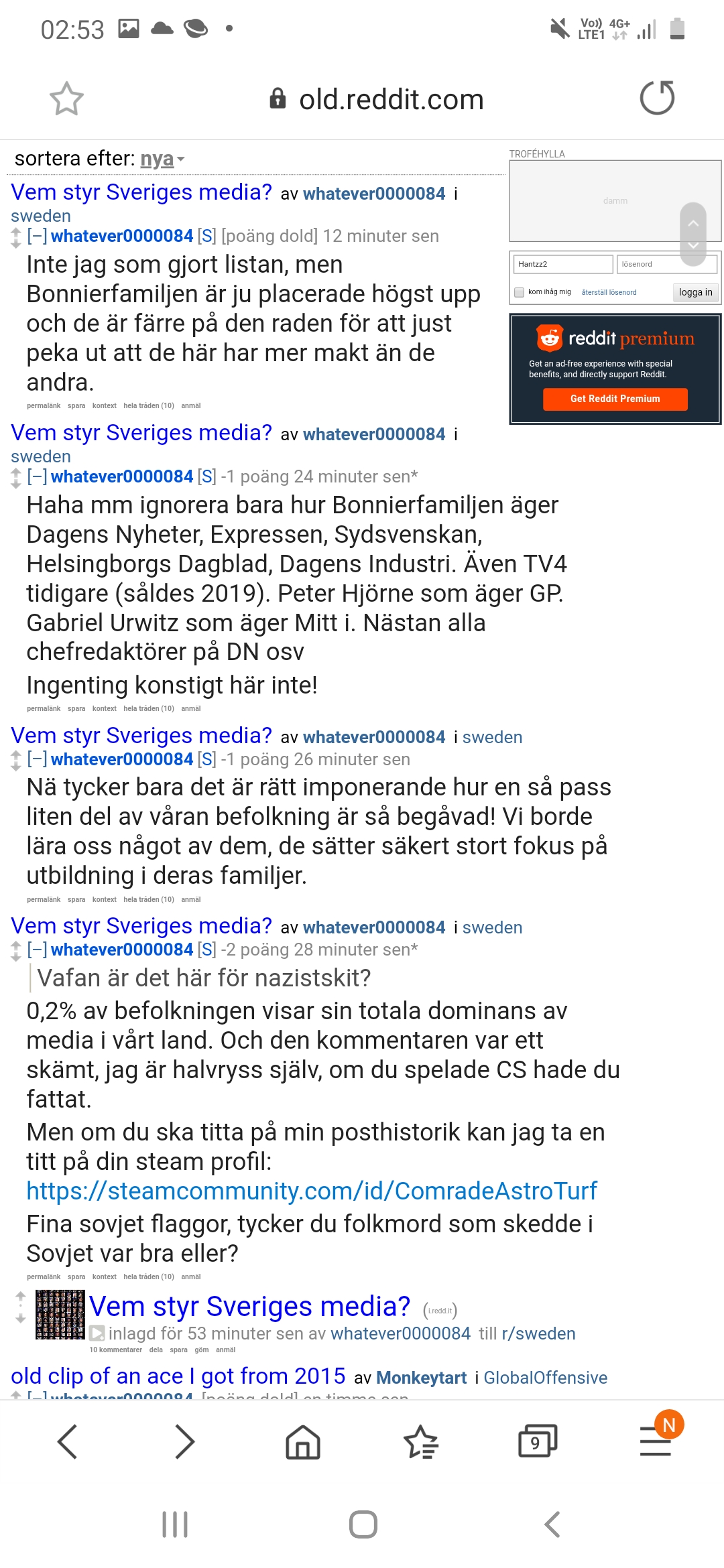724x1568 pixels.
Task: Open the GlobalOffensive subreddit link
Action: (545, 1378)
